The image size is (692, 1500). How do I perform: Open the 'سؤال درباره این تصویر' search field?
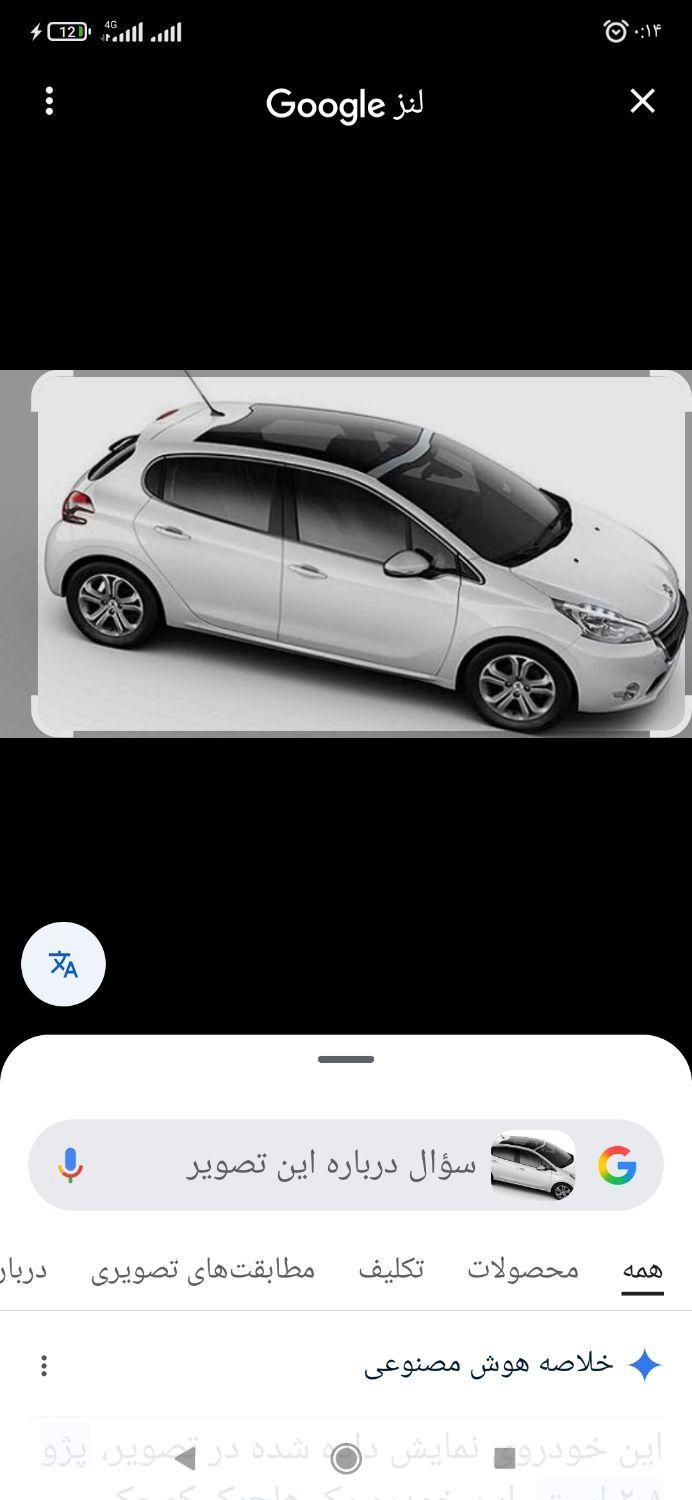pos(330,1165)
